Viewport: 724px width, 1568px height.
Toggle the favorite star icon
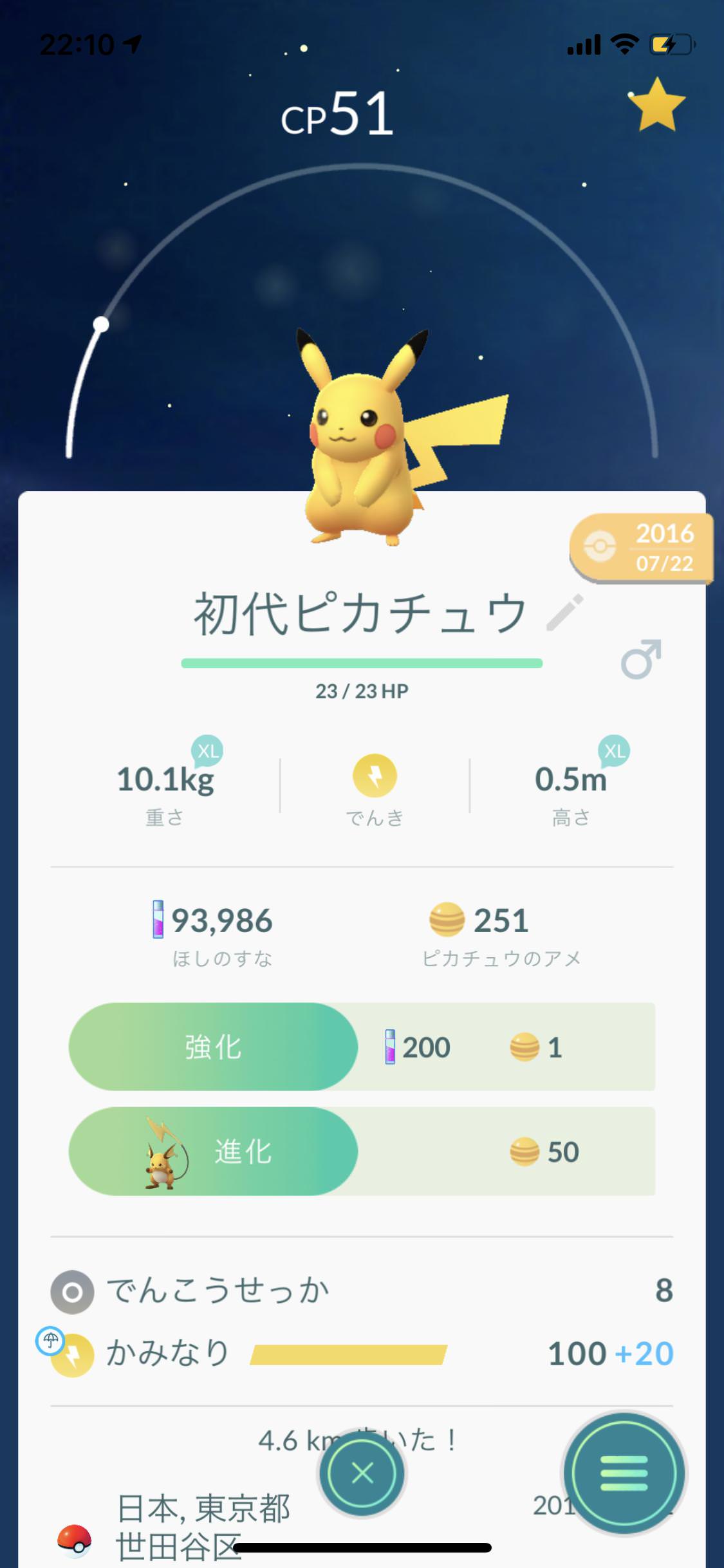[656, 105]
